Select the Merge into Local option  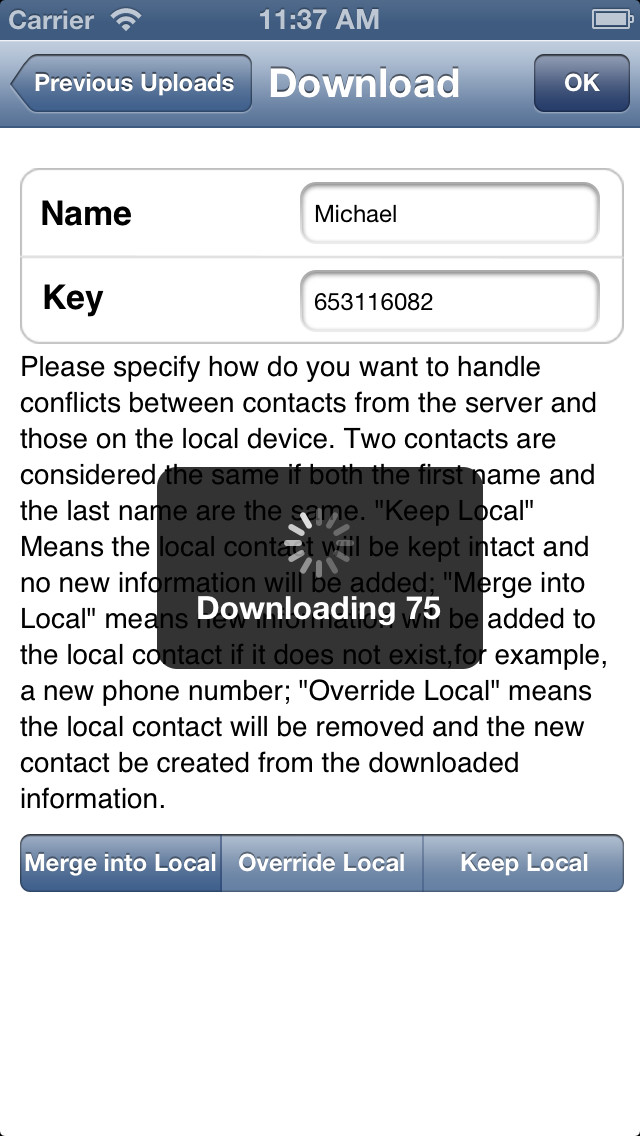pyautogui.click(x=121, y=863)
